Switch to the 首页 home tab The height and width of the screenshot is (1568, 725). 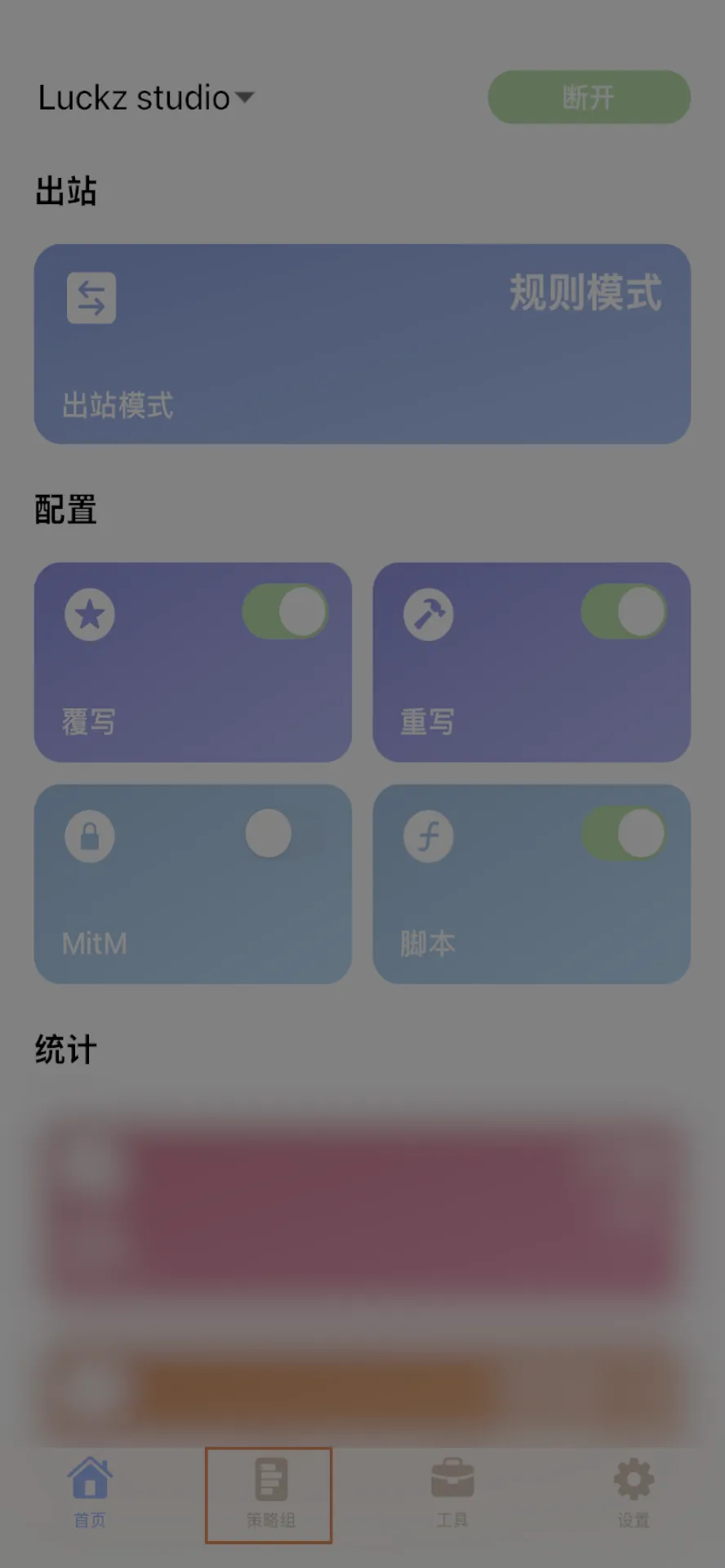90,1493
